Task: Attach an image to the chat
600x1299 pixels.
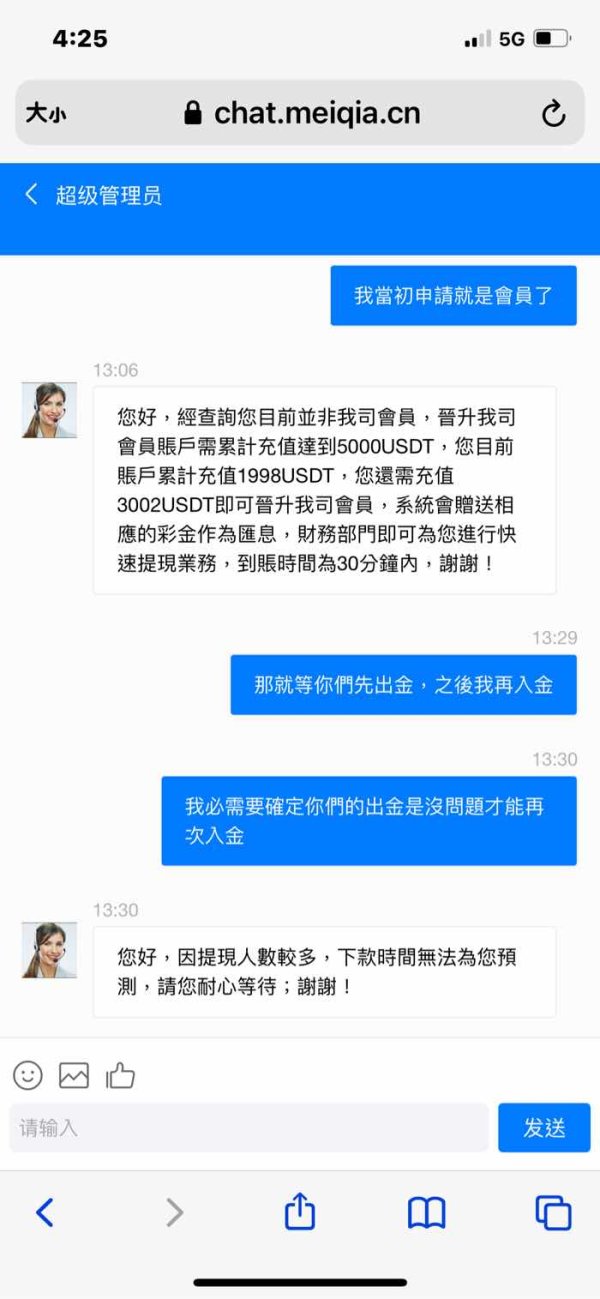Action: (74, 1076)
